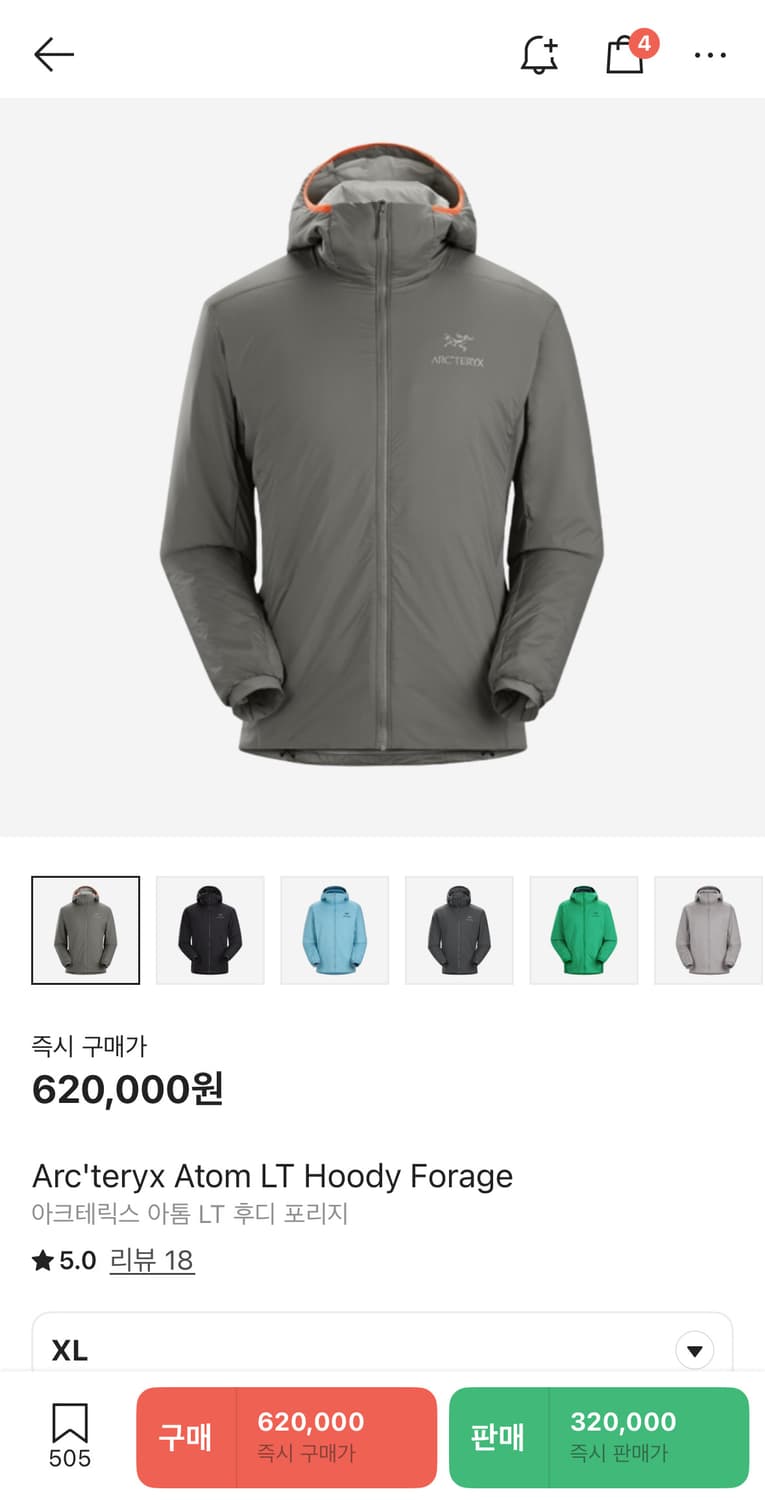The height and width of the screenshot is (1500, 765).
Task: Select the olive Forage jacket thumbnail
Action: [x=86, y=930]
